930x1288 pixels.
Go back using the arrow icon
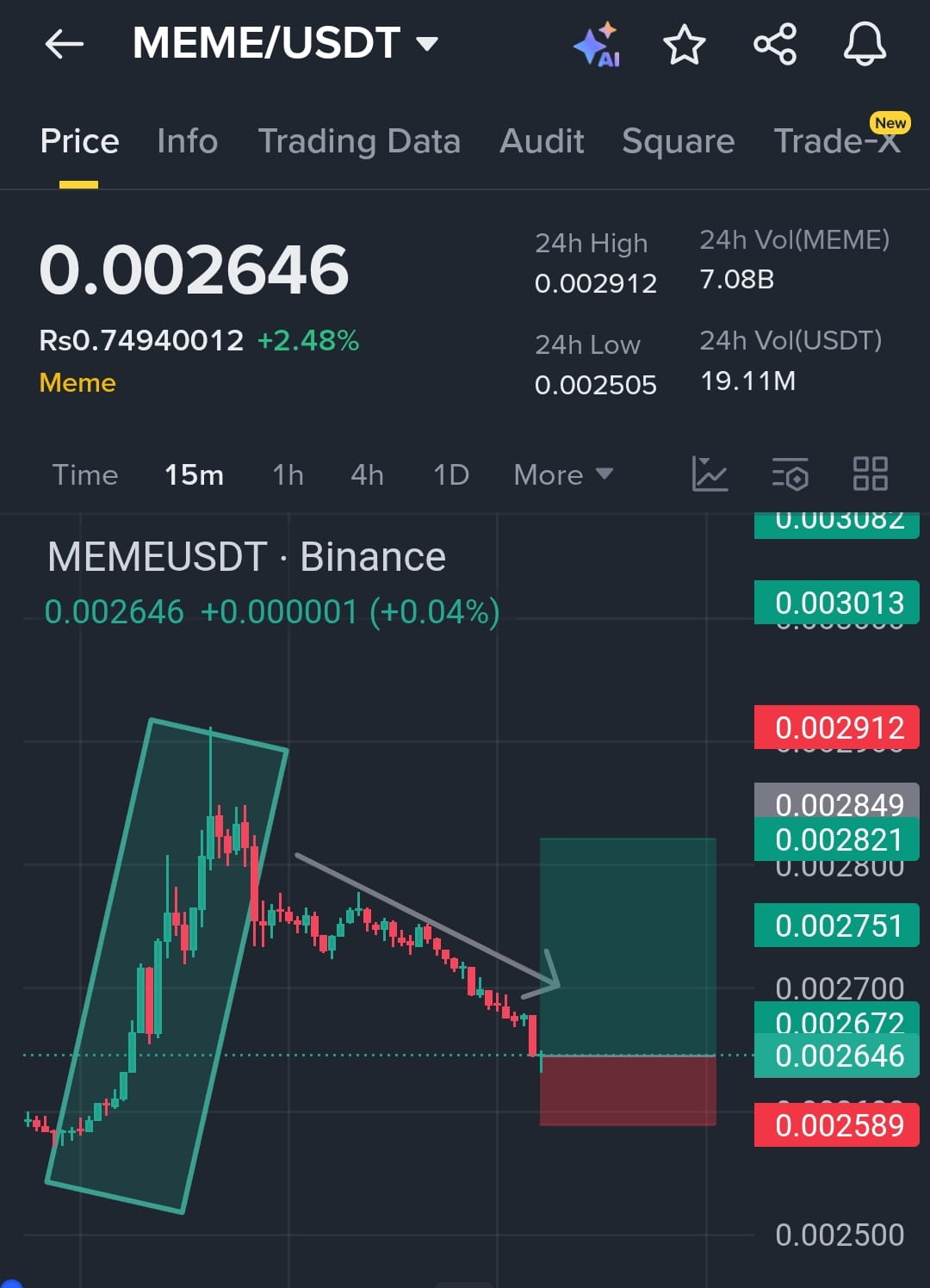[x=65, y=43]
